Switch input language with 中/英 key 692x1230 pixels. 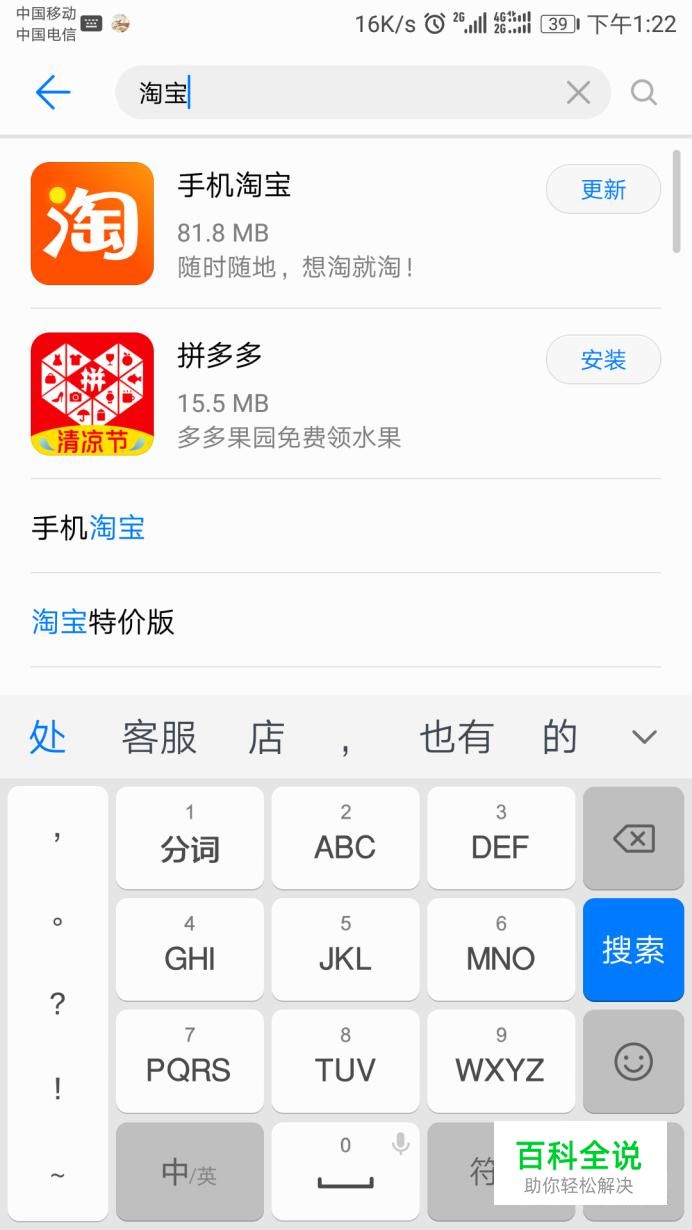tap(189, 1172)
